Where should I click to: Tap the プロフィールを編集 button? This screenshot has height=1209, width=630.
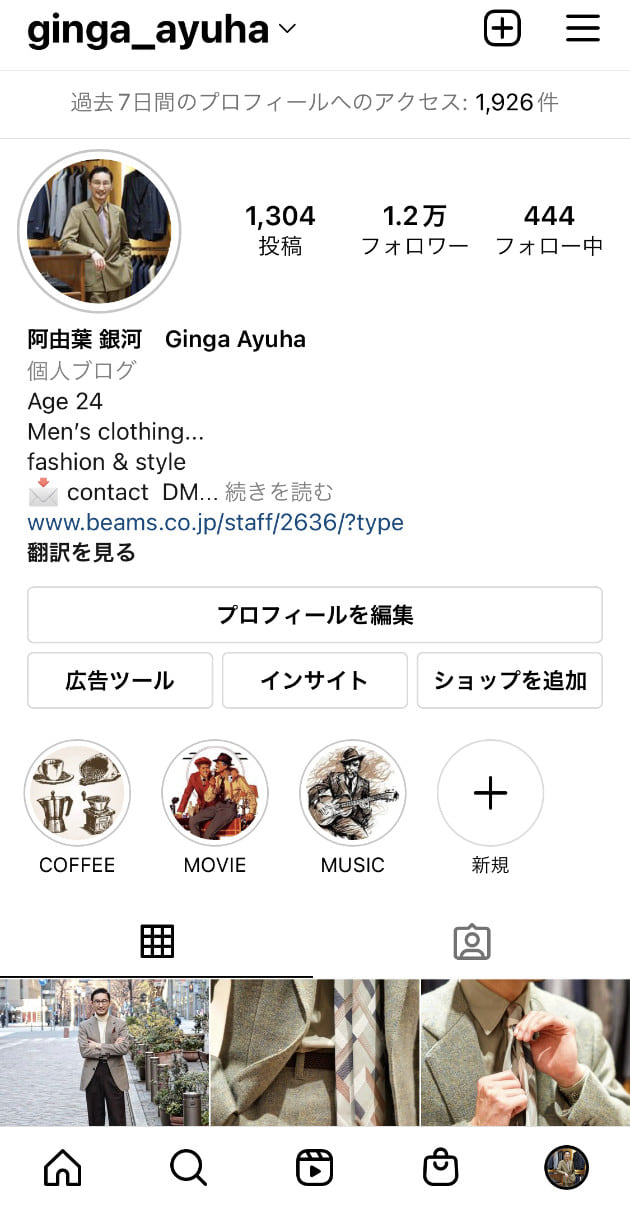point(315,614)
